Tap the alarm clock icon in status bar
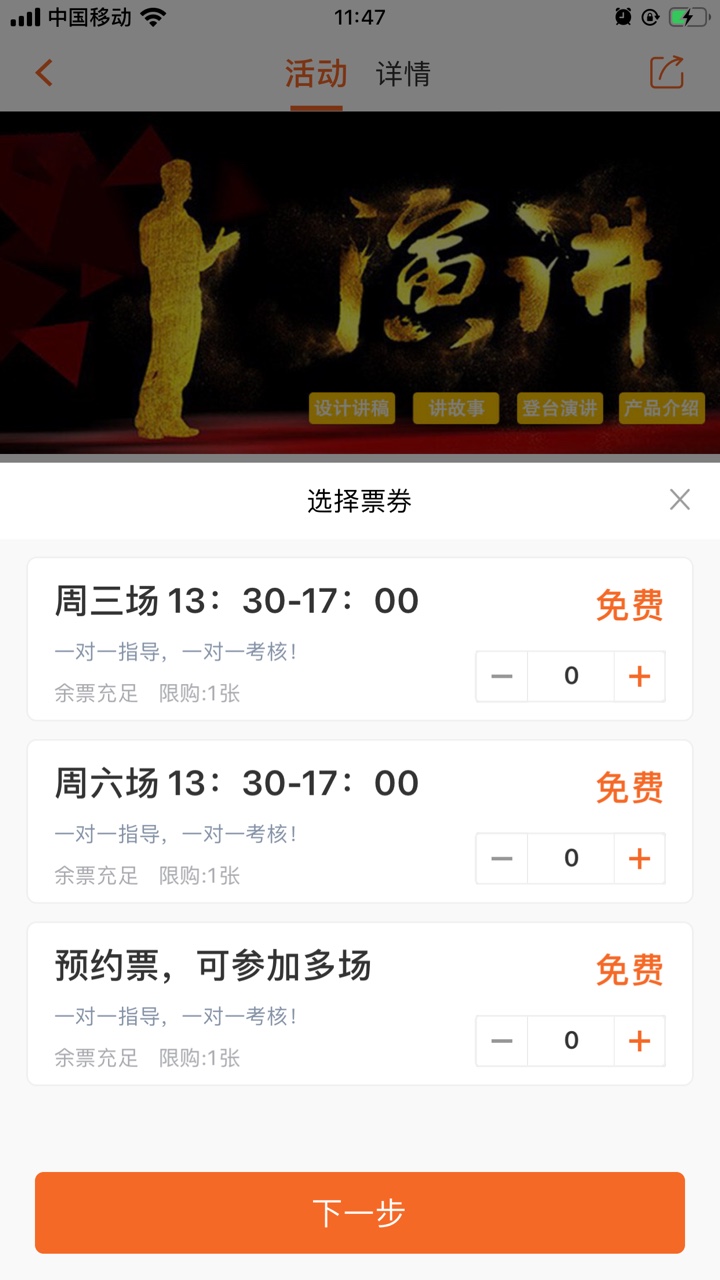The image size is (720, 1280). [x=622, y=16]
